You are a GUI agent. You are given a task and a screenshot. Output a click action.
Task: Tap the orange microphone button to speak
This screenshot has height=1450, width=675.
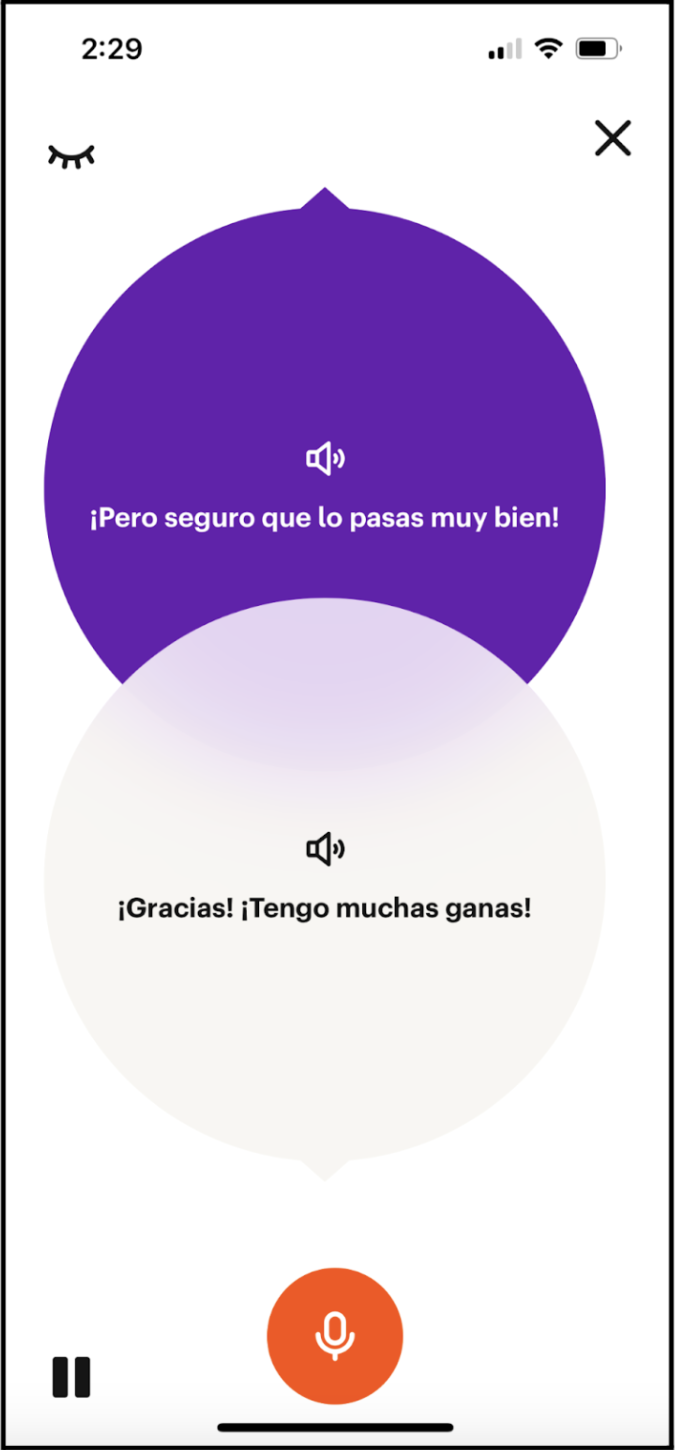pyautogui.click(x=335, y=1336)
